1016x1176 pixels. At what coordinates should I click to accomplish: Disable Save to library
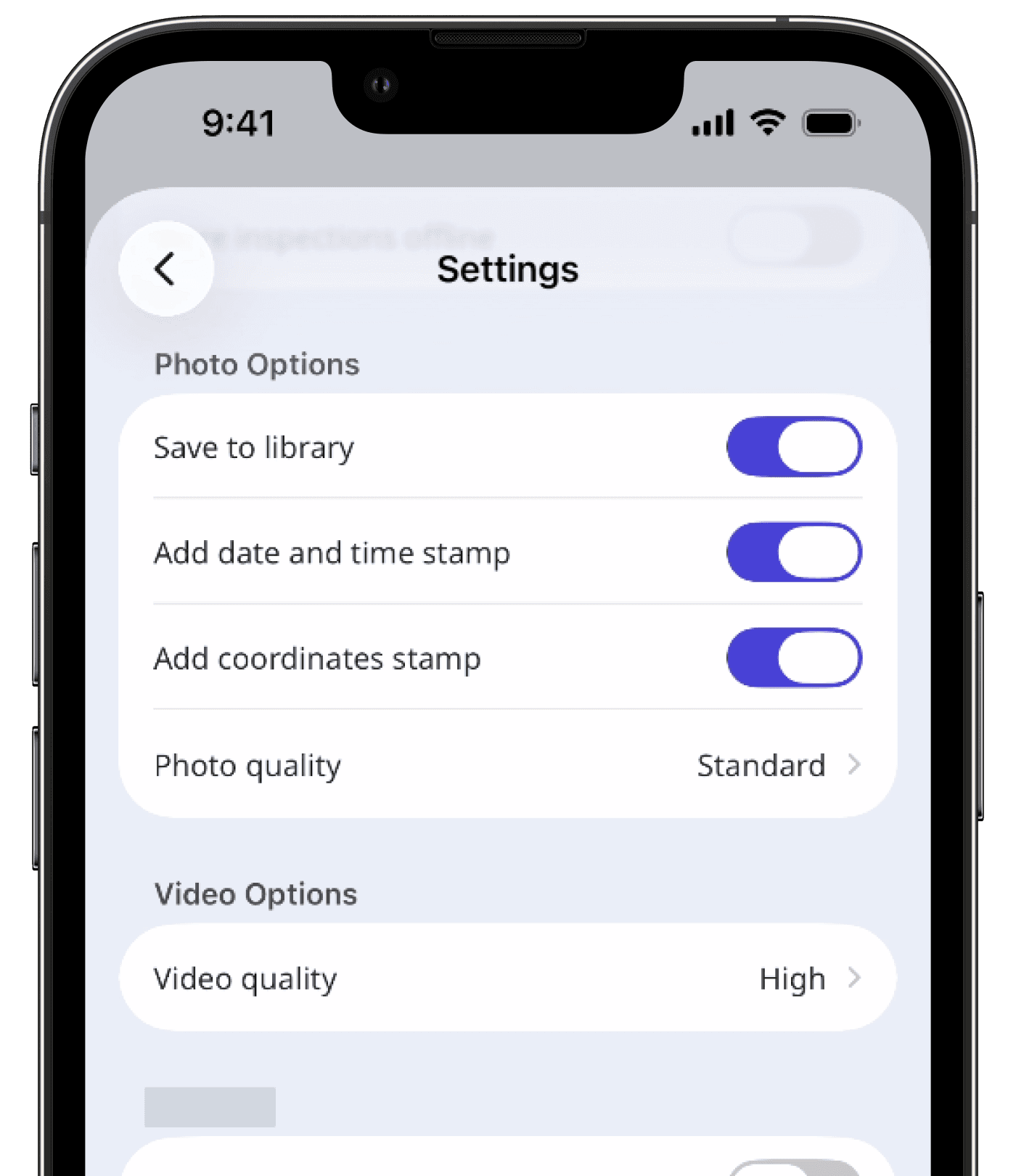coord(793,447)
